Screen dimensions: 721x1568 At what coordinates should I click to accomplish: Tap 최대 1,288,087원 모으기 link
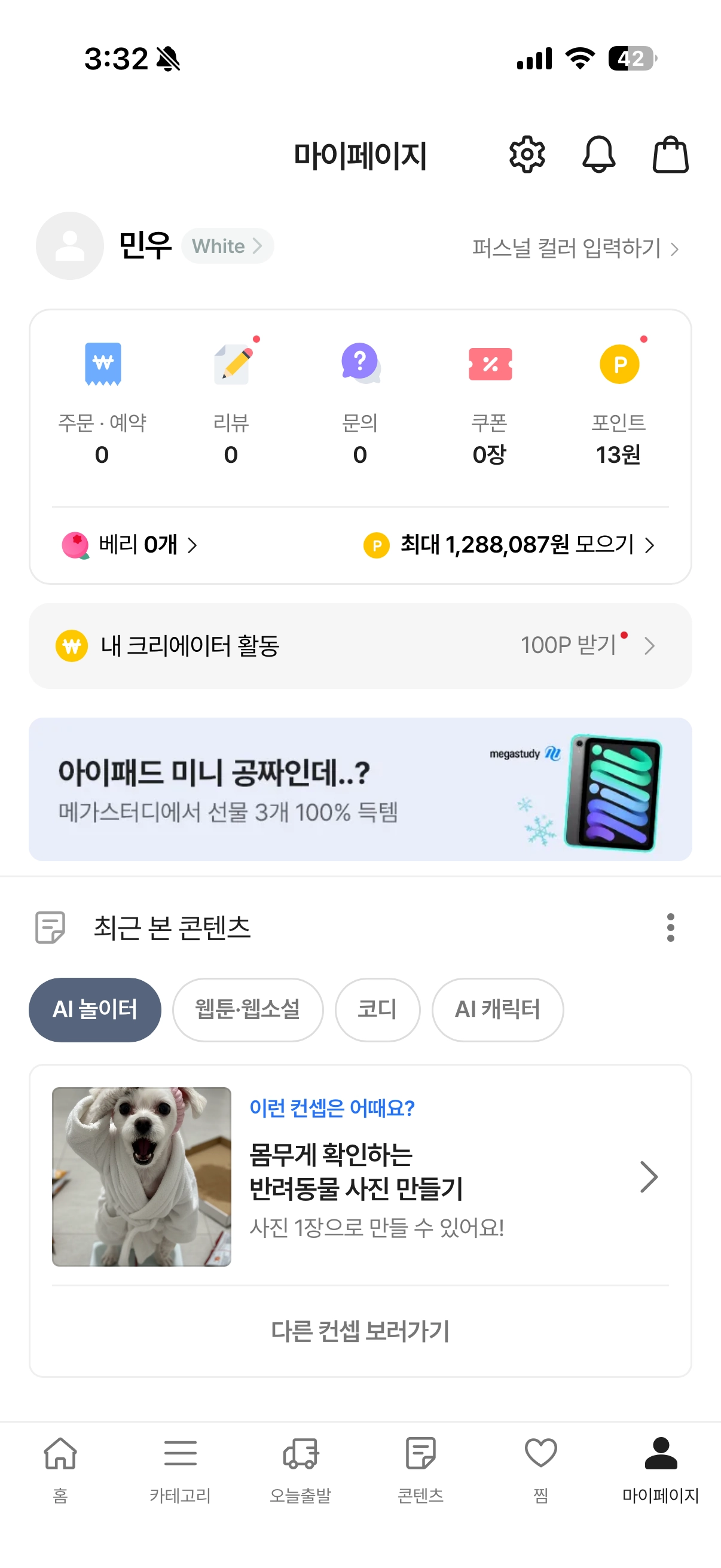tap(509, 545)
